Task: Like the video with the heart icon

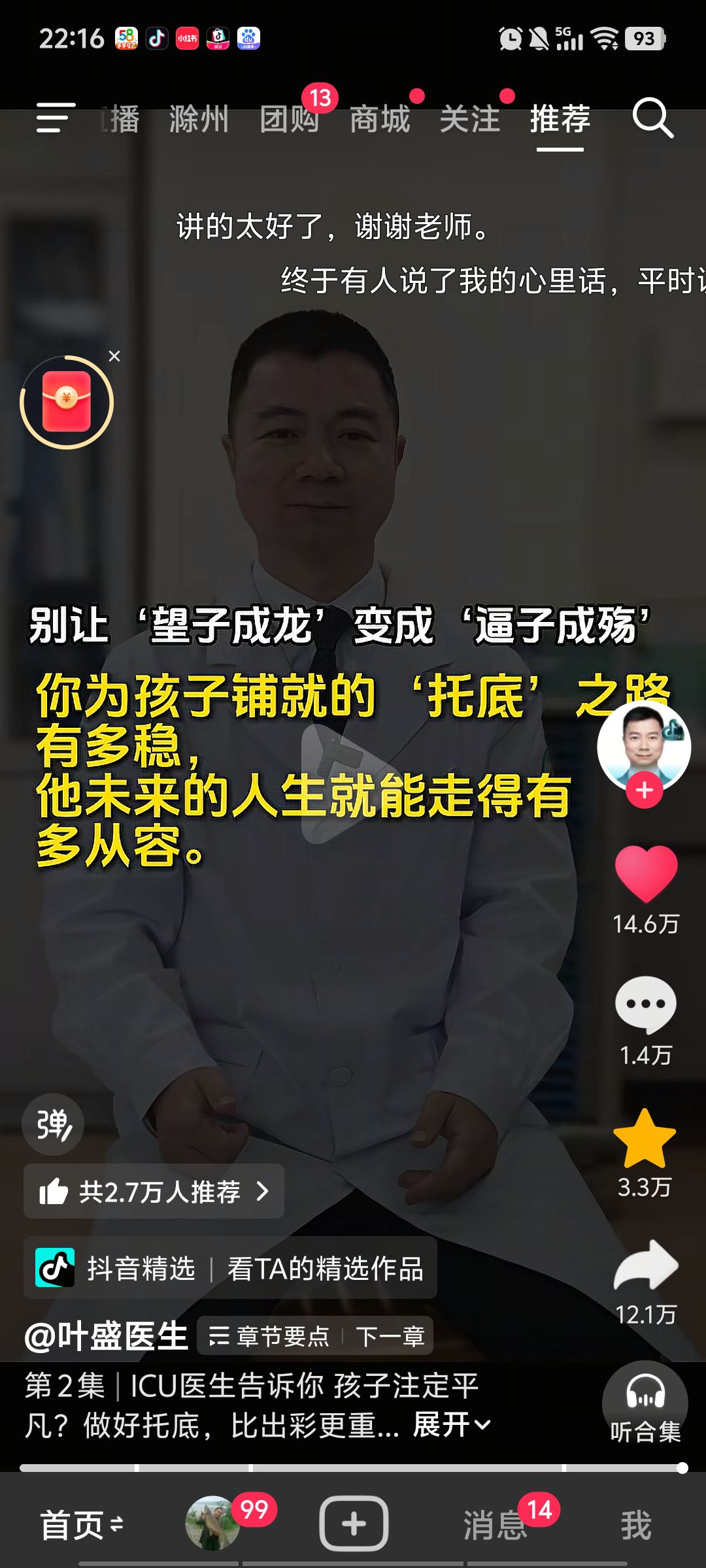Action: (646, 873)
